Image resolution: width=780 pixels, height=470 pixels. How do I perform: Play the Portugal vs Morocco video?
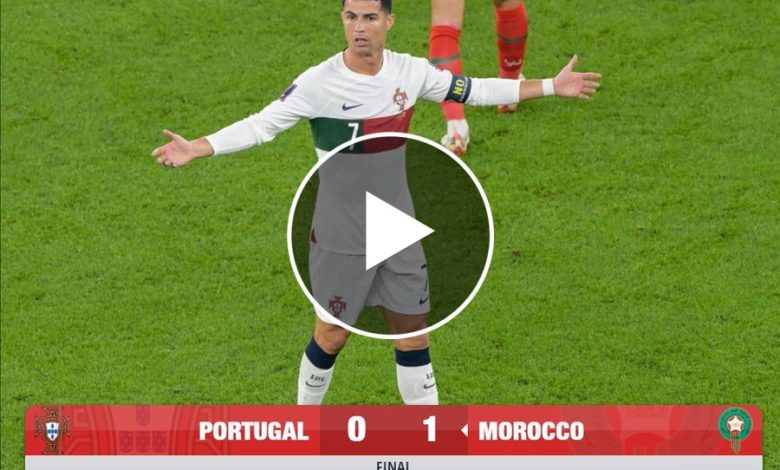point(391,235)
